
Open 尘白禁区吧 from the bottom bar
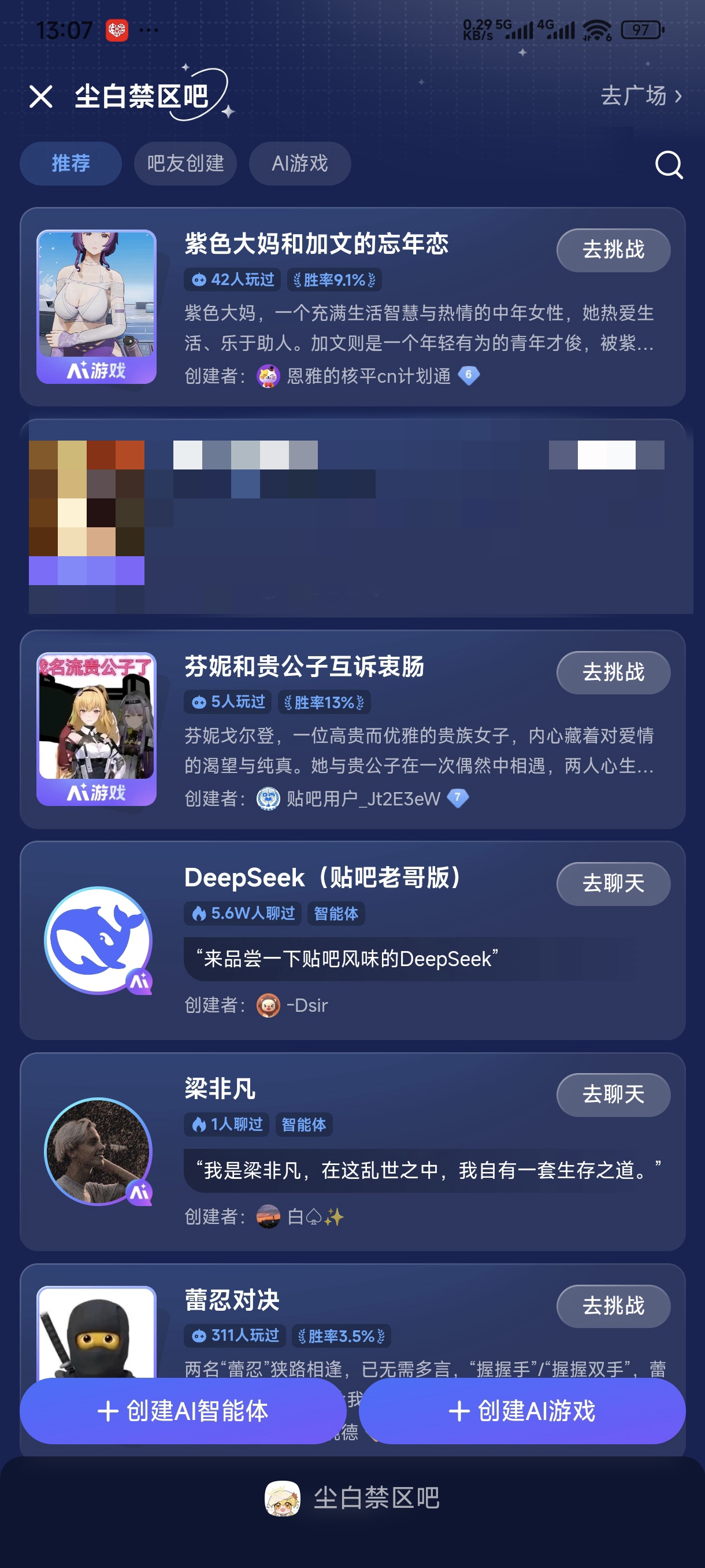[352, 1498]
